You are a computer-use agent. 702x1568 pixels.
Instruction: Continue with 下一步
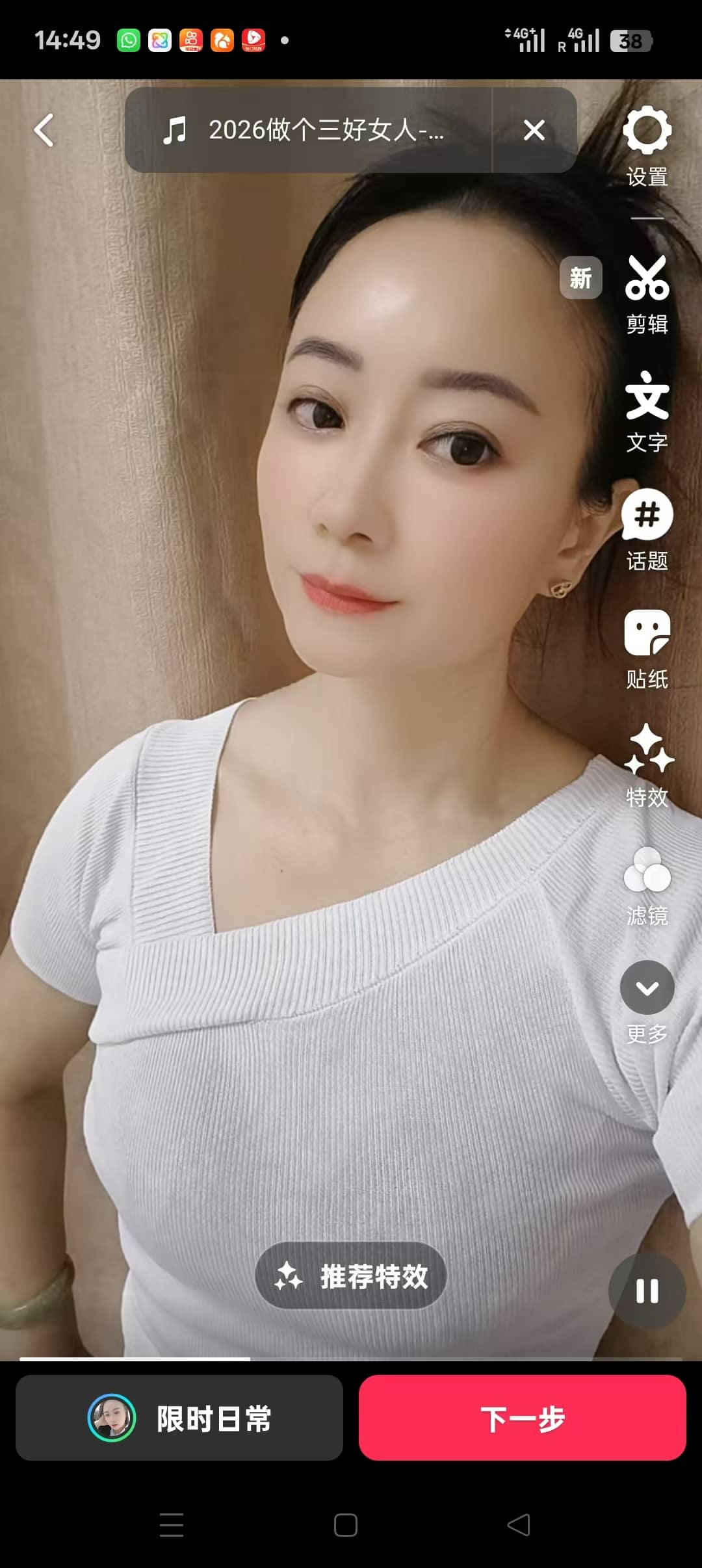point(522,1418)
